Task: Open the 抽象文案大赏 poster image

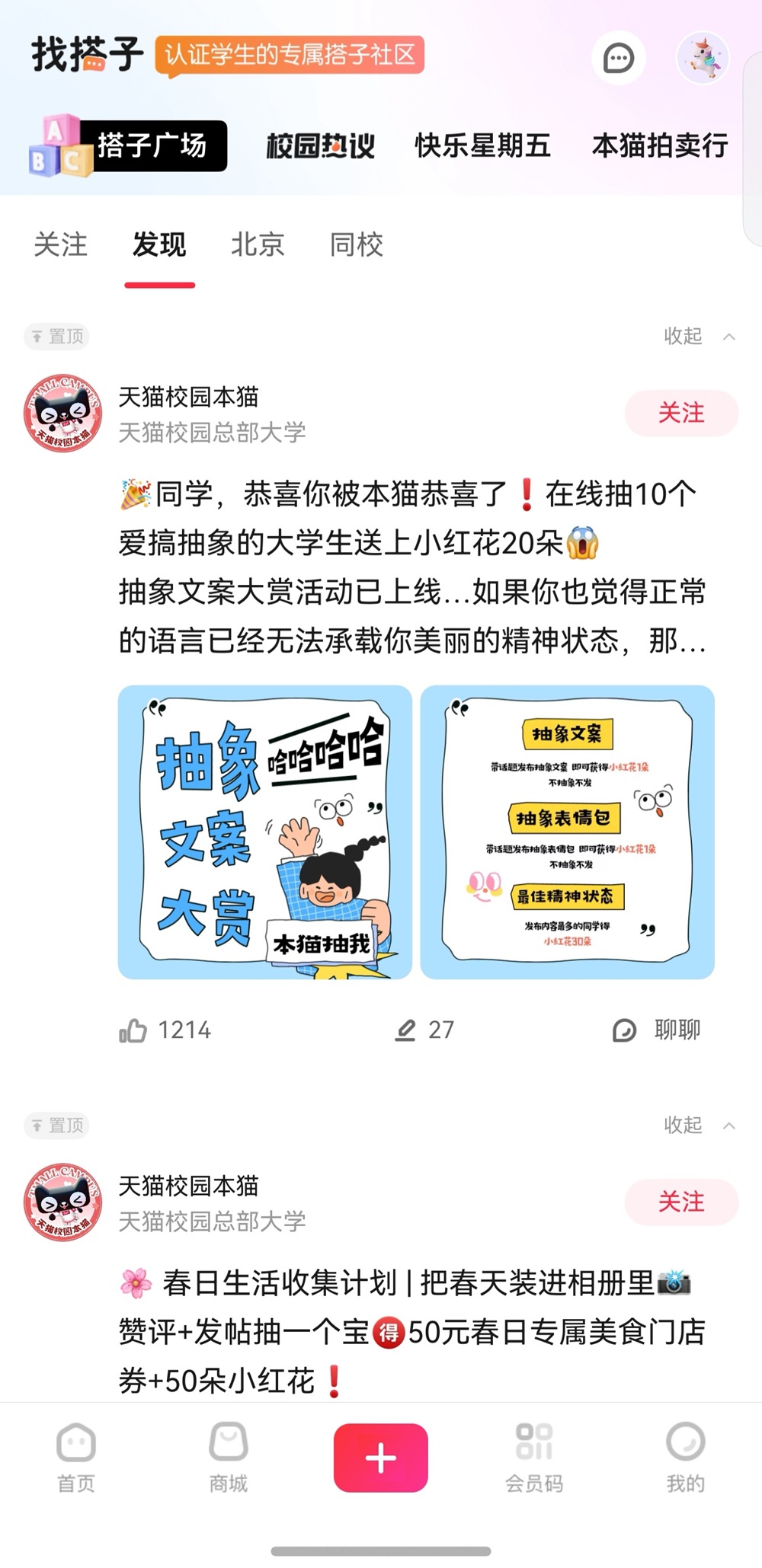Action: click(264, 832)
